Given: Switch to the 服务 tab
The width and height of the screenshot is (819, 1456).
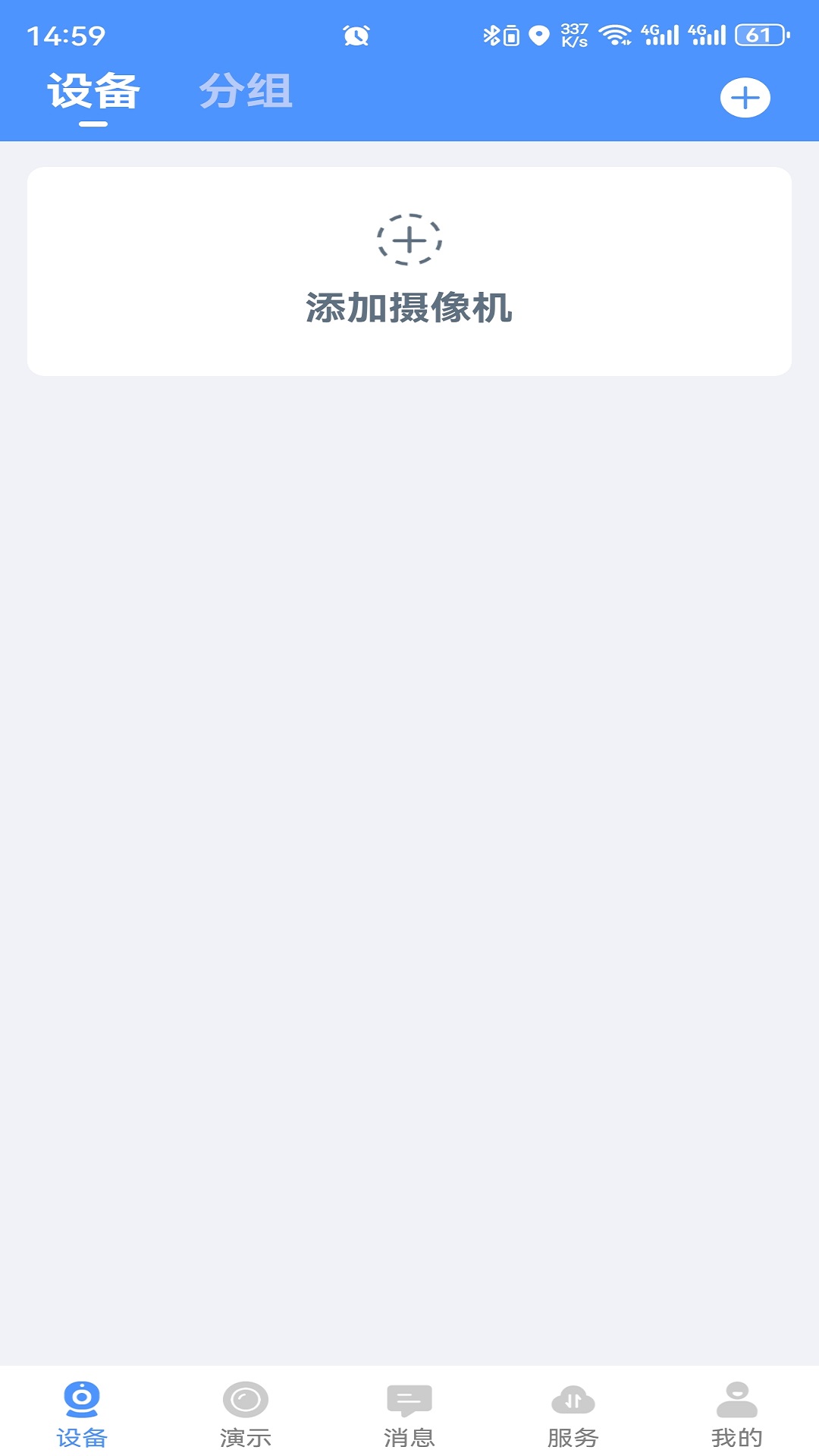Looking at the screenshot, I should [573, 1414].
